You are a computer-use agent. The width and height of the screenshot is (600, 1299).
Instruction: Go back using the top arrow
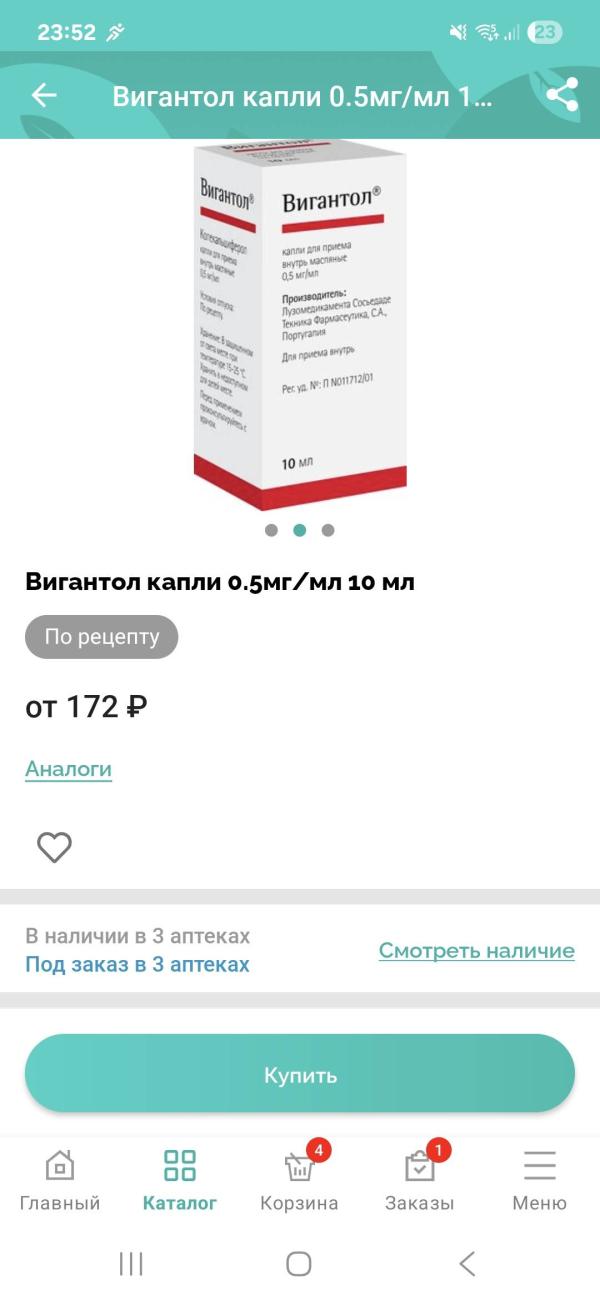(x=44, y=95)
